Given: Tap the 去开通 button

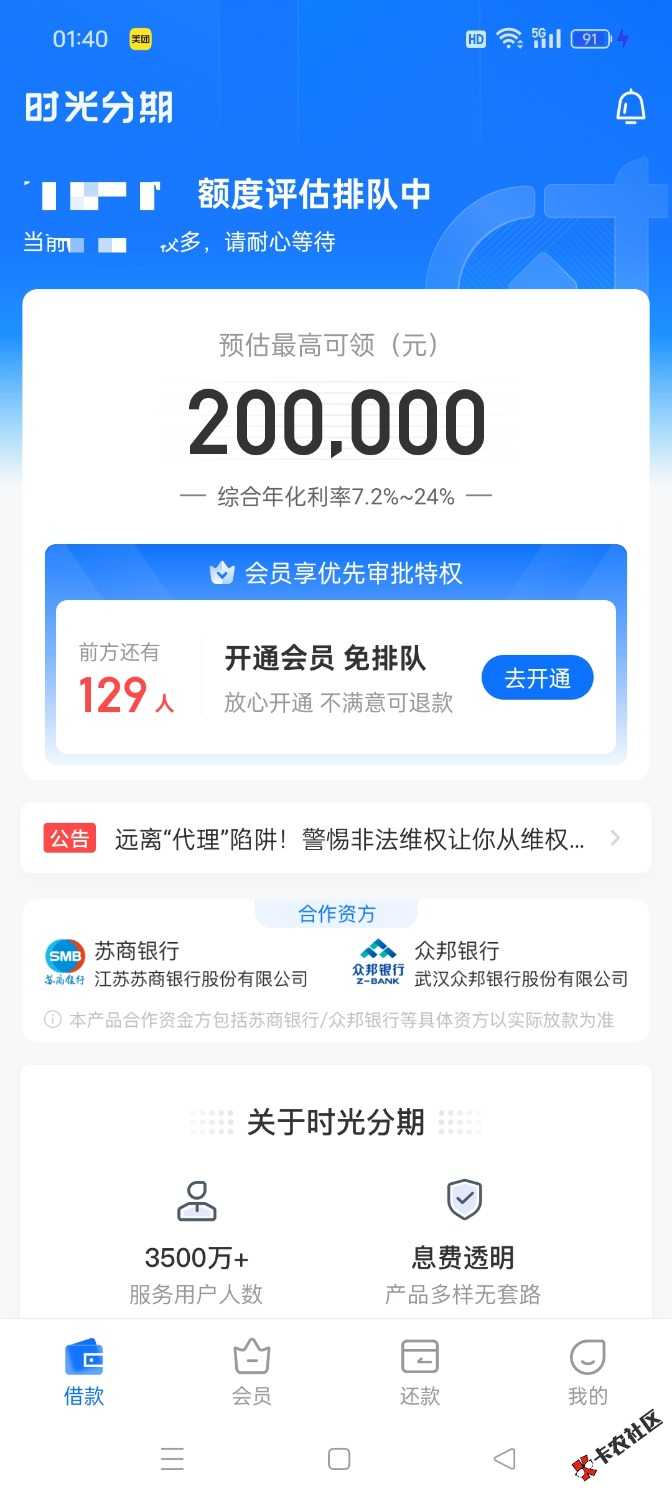Looking at the screenshot, I should coord(537,678).
